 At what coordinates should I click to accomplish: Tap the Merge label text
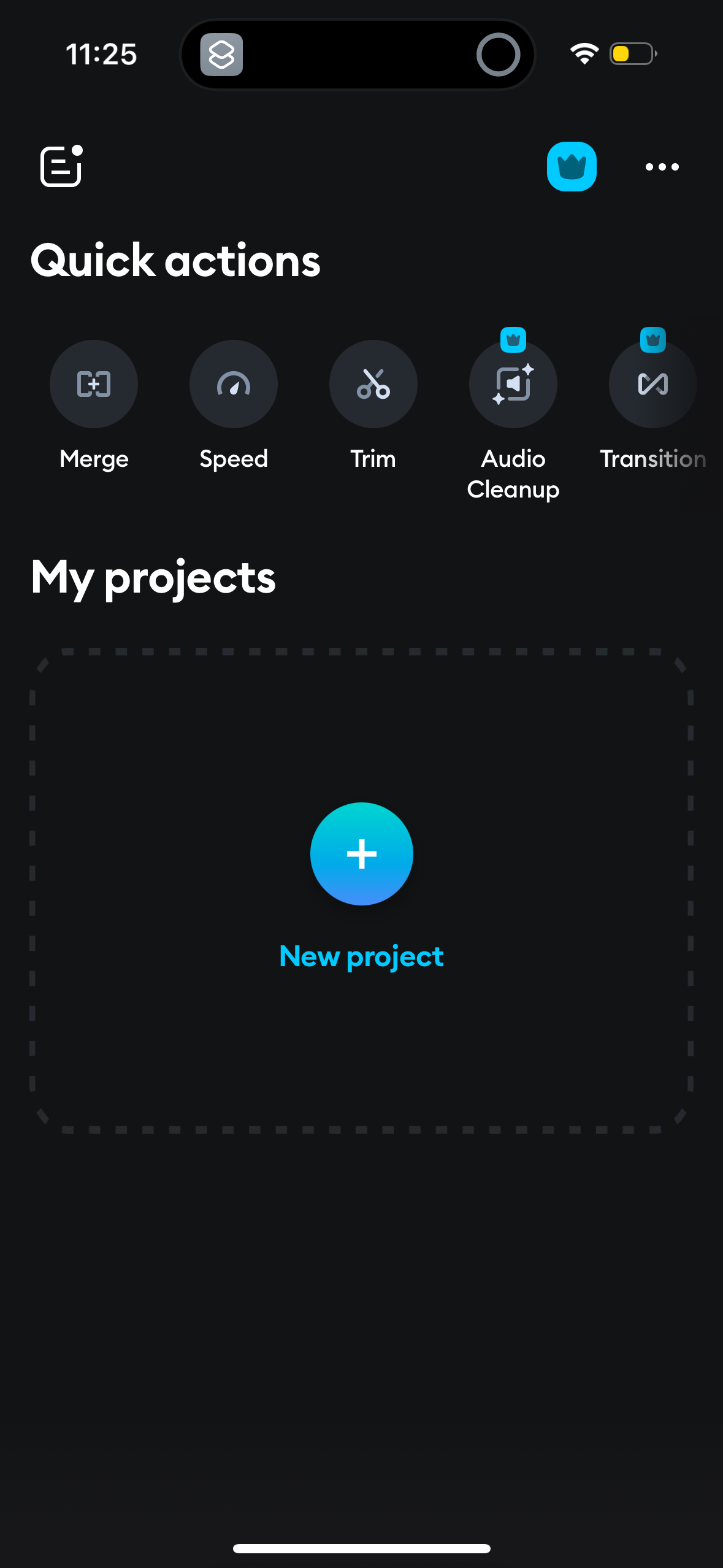tap(93, 458)
